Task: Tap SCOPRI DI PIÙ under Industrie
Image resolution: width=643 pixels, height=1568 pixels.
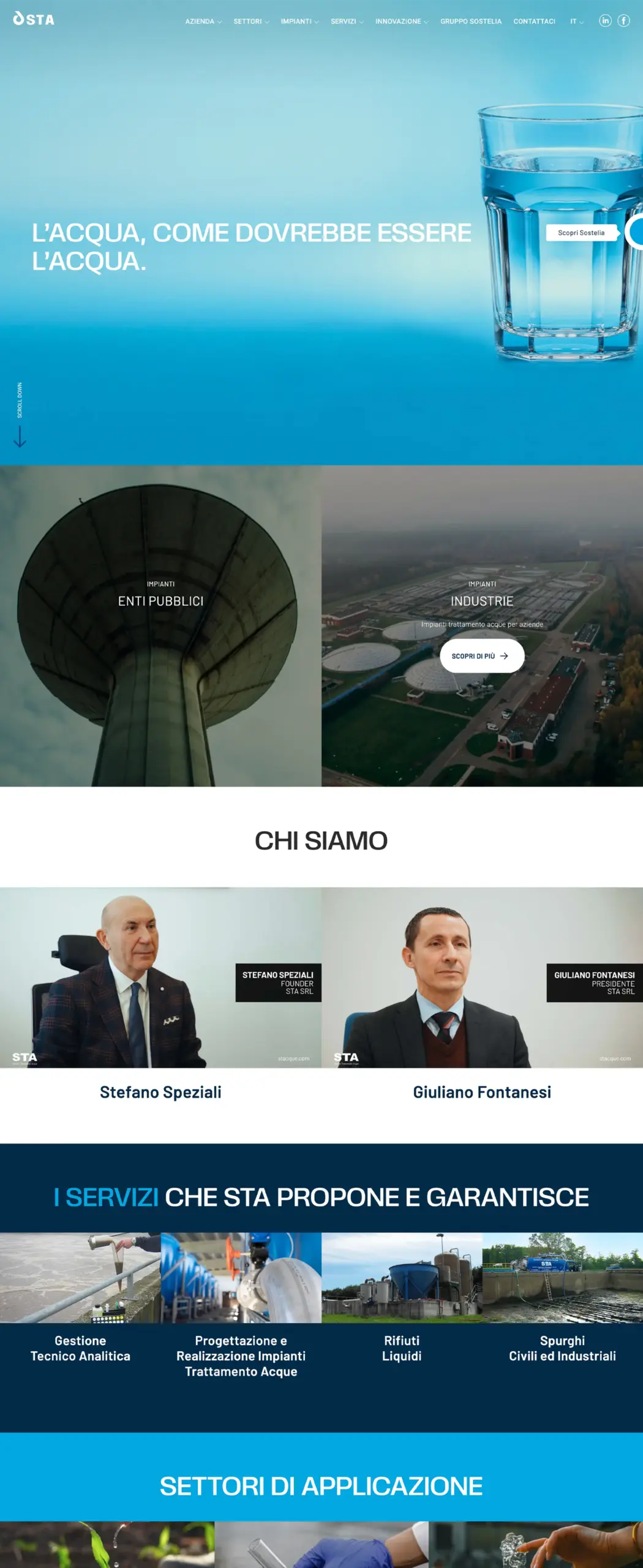Action: (482, 656)
